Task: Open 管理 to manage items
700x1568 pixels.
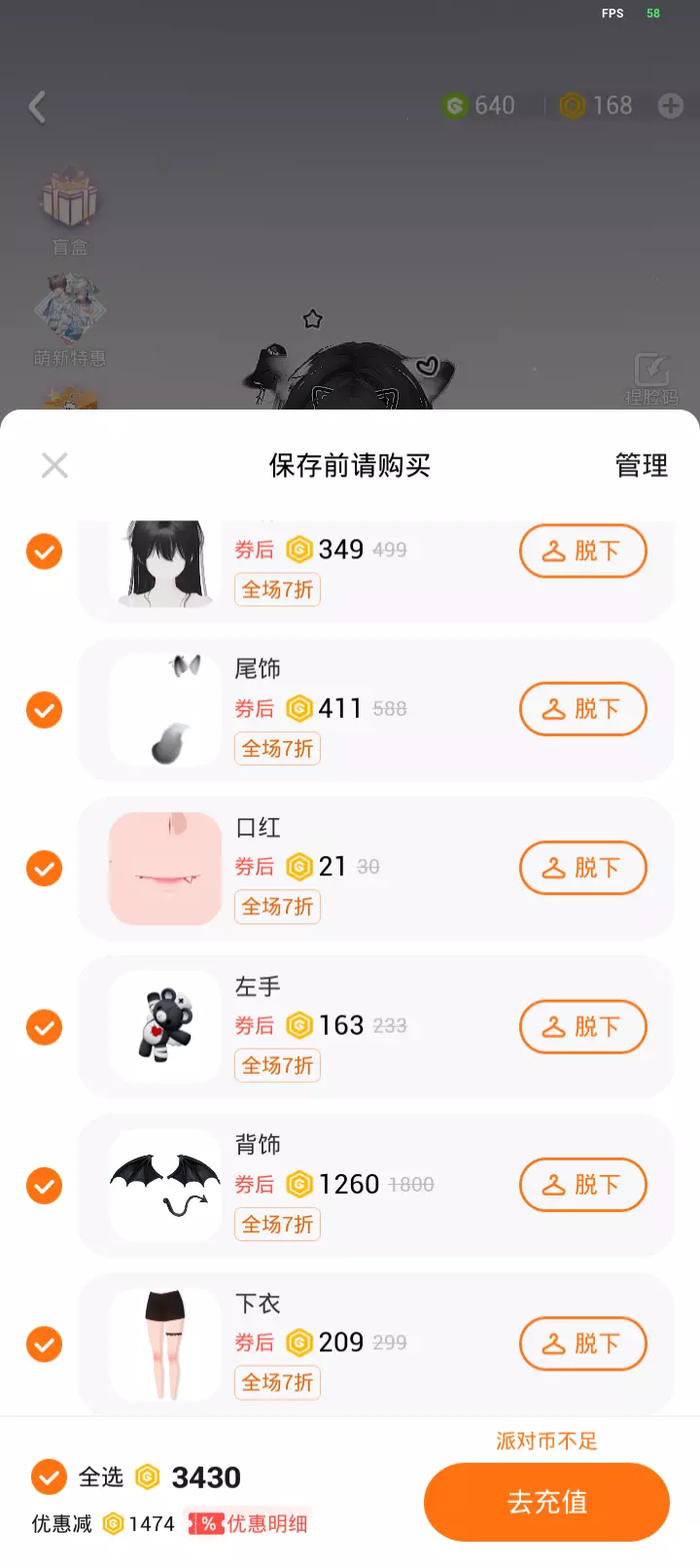Action: coord(641,466)
